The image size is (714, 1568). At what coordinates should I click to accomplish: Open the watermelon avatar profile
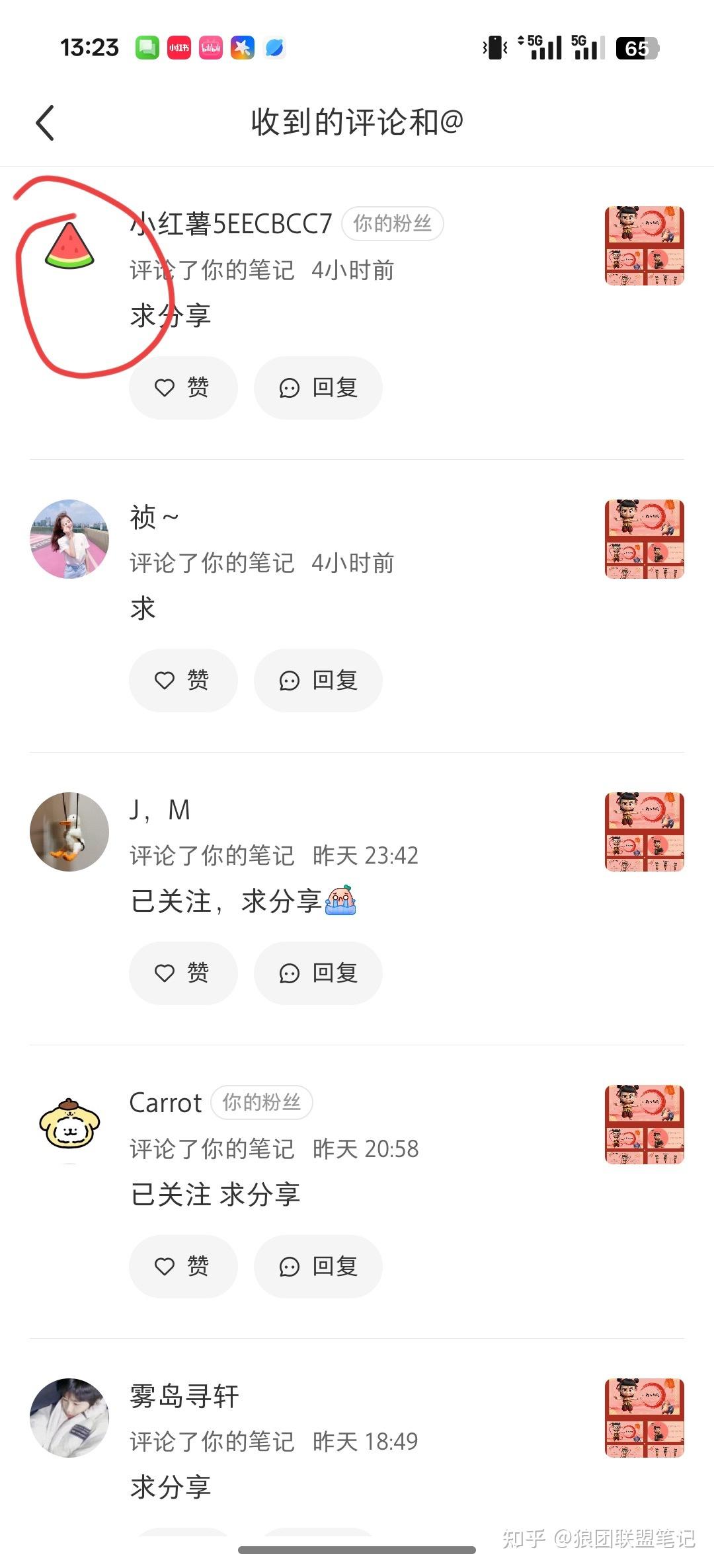(69, 246)
